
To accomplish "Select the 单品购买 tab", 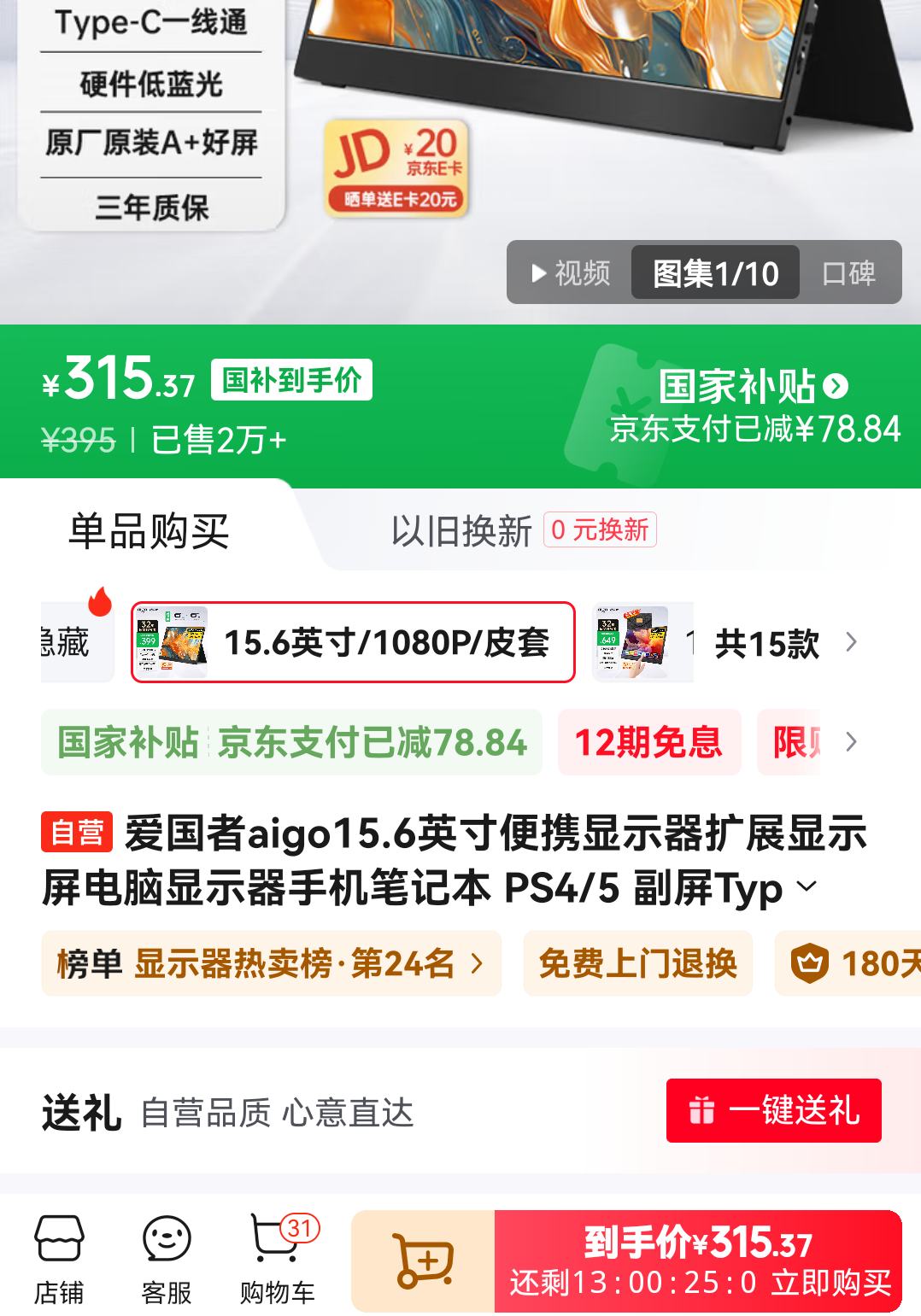I will [149, 531].
